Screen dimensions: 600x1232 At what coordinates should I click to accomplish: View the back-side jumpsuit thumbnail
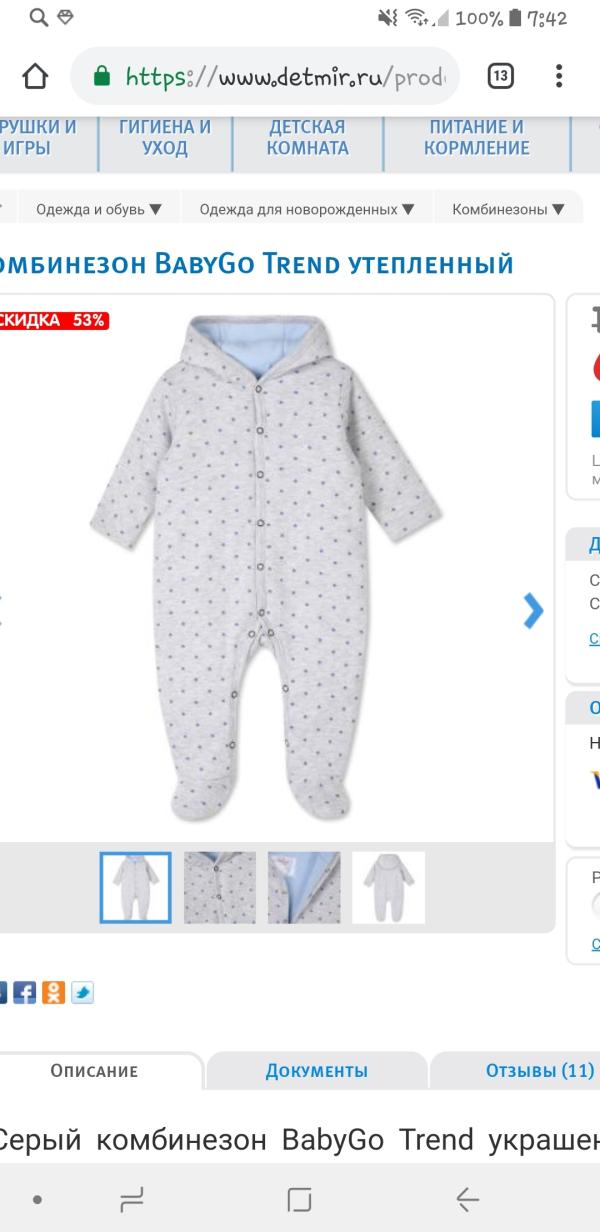388,888
